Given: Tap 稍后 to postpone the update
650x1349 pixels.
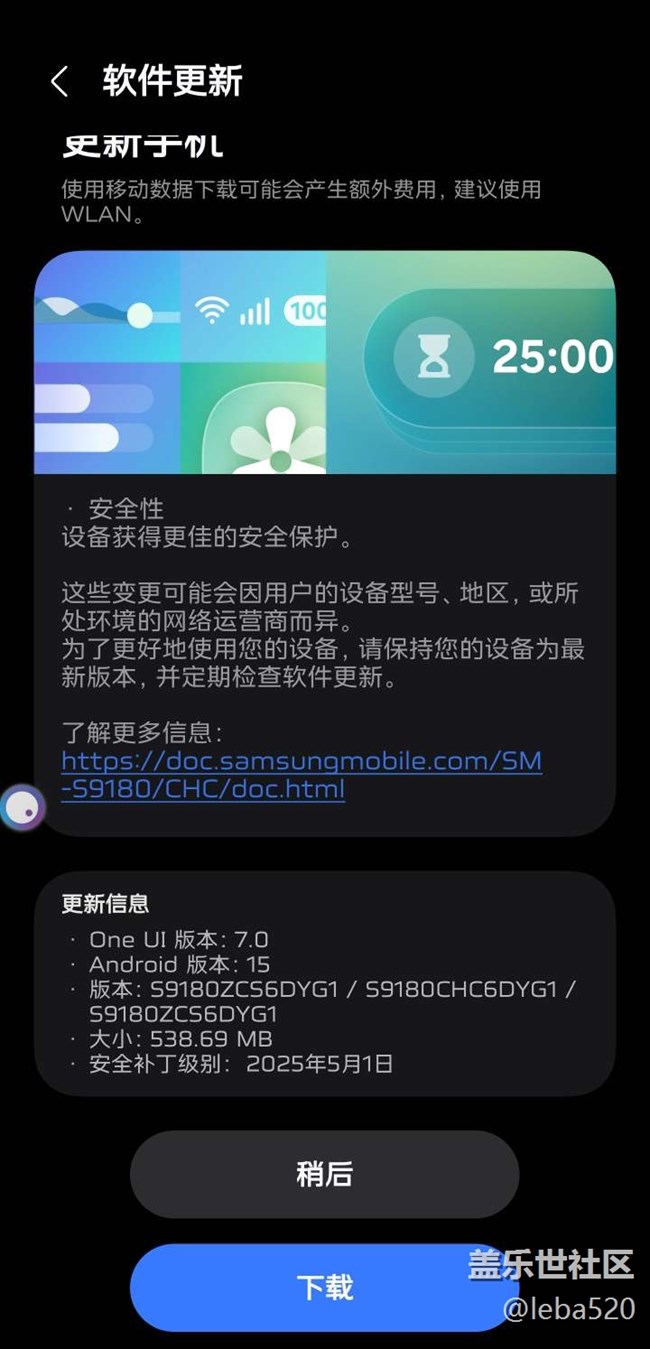Looking at the screenshot, I should (x=324, y=1174).
